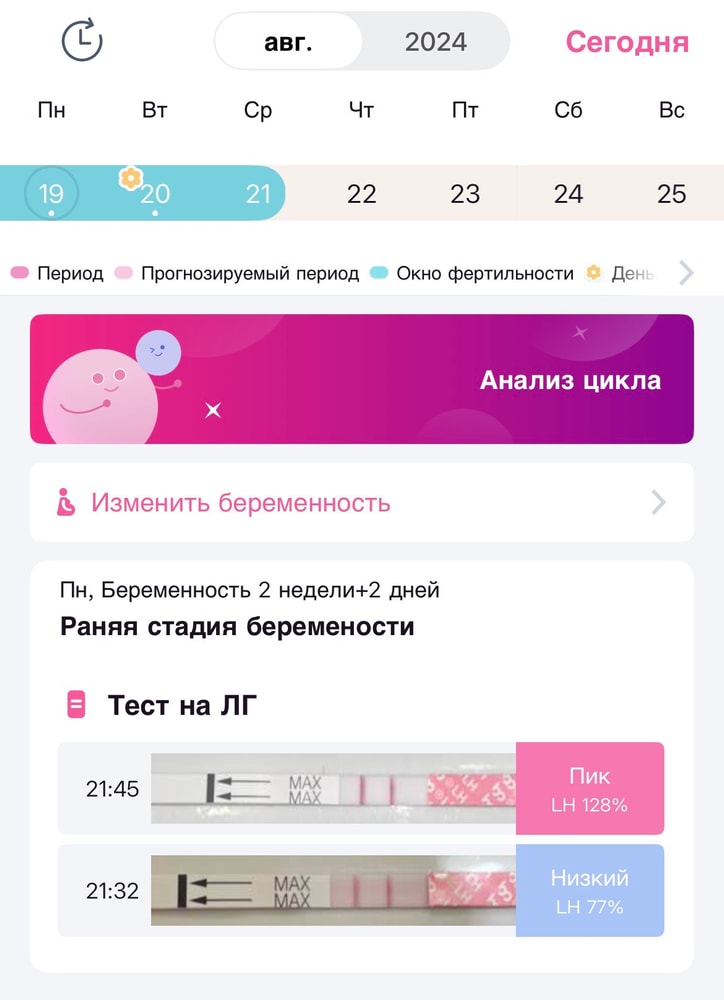Switch to the авг. tab
The height and width of the screenshot is (1000, 724).
pyautogui.click(x=290, y=41)
